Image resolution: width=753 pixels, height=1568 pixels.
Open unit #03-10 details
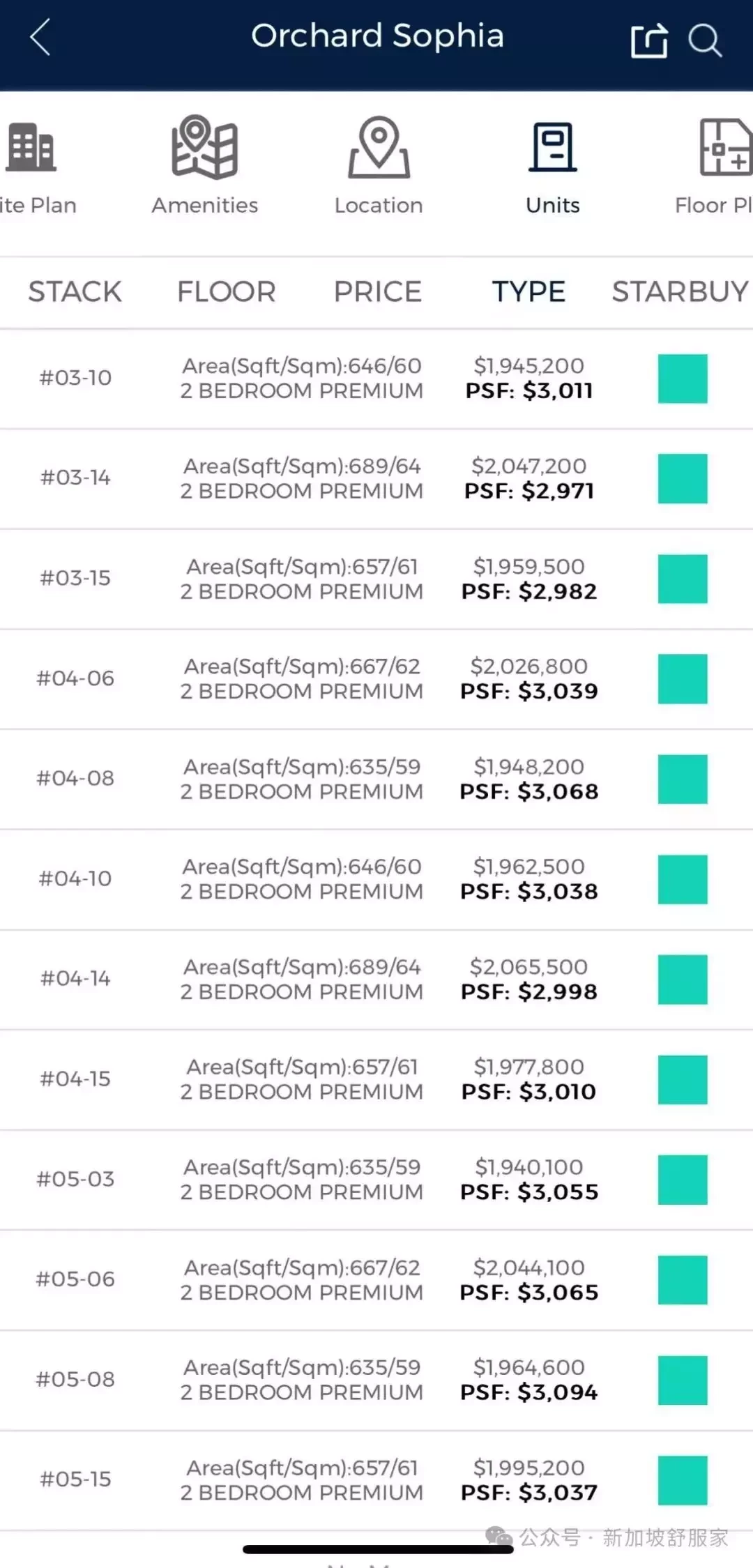376,379
